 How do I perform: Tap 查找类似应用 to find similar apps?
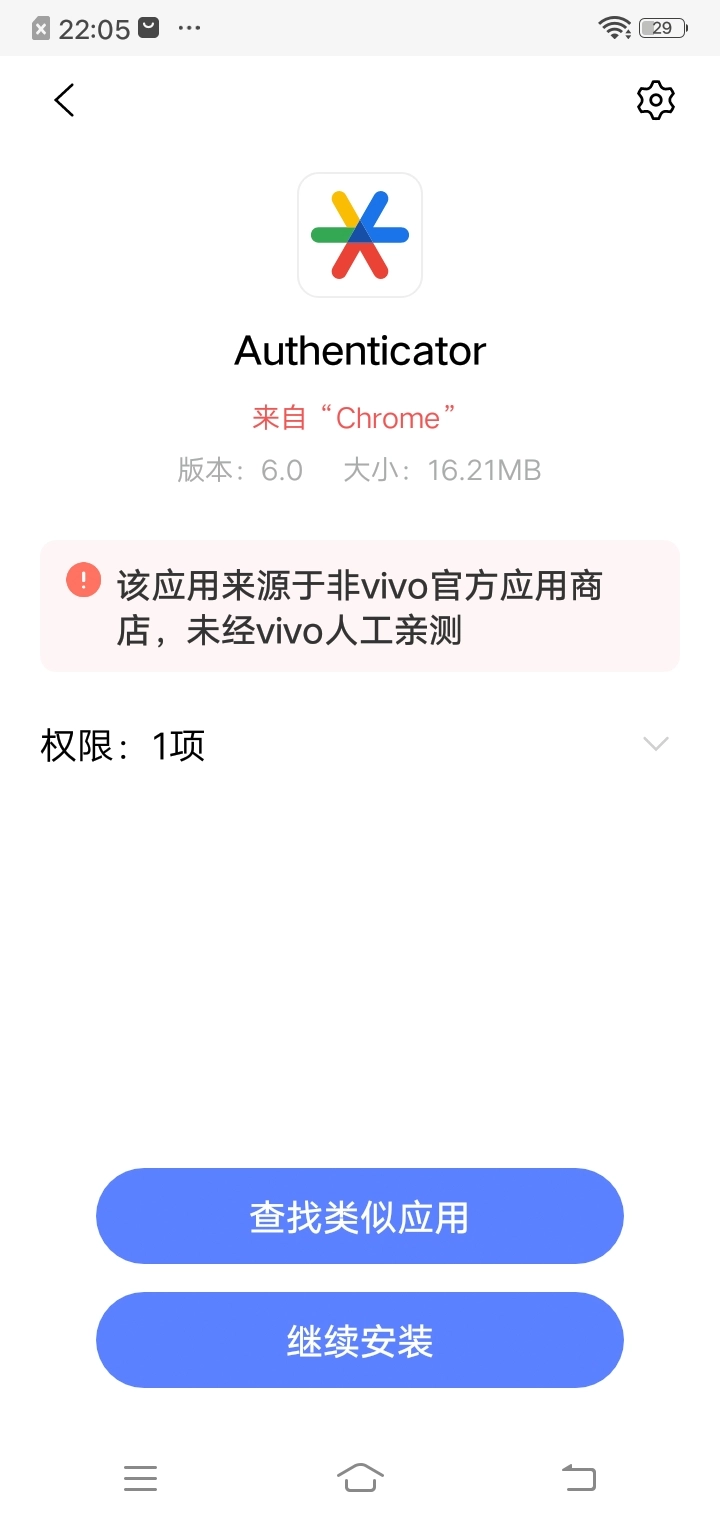pyautogui.click(x=360, y=1217)
